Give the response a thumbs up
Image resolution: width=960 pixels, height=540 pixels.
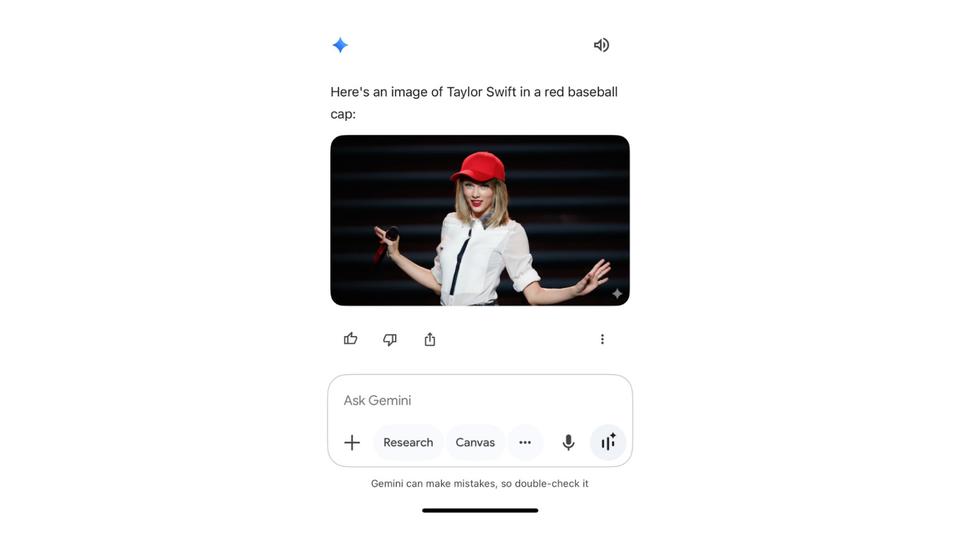coord(351,339)
